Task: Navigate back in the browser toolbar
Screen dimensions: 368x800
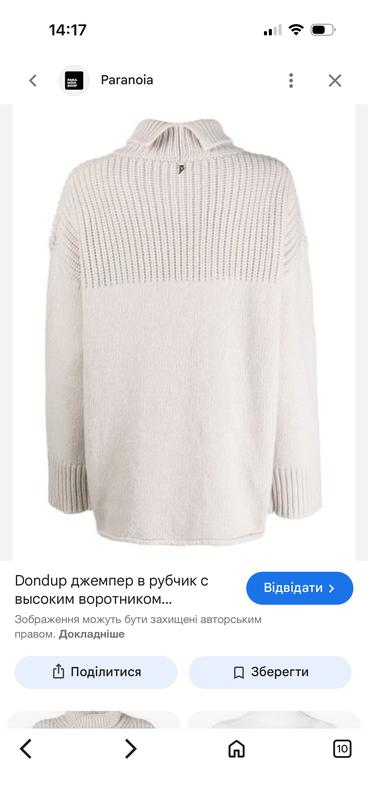Action: pos(26,748)
